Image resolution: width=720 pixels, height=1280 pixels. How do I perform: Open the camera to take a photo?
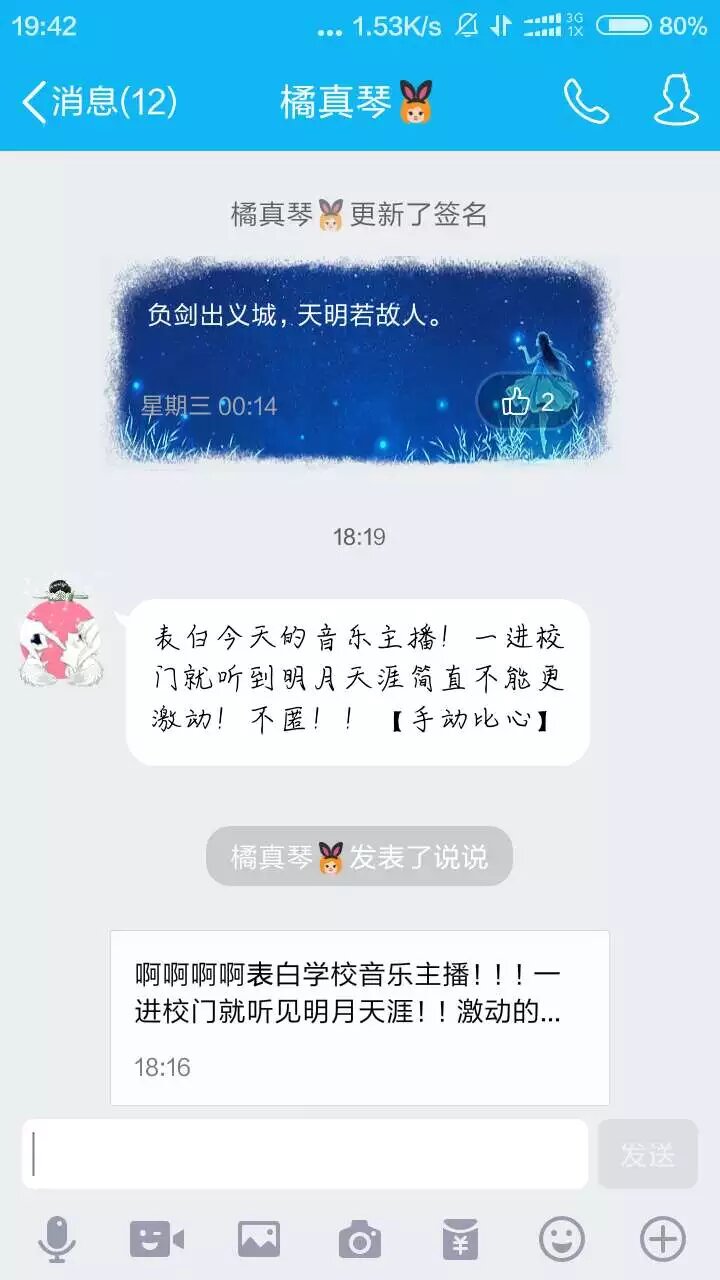(x=360, y=1240)
